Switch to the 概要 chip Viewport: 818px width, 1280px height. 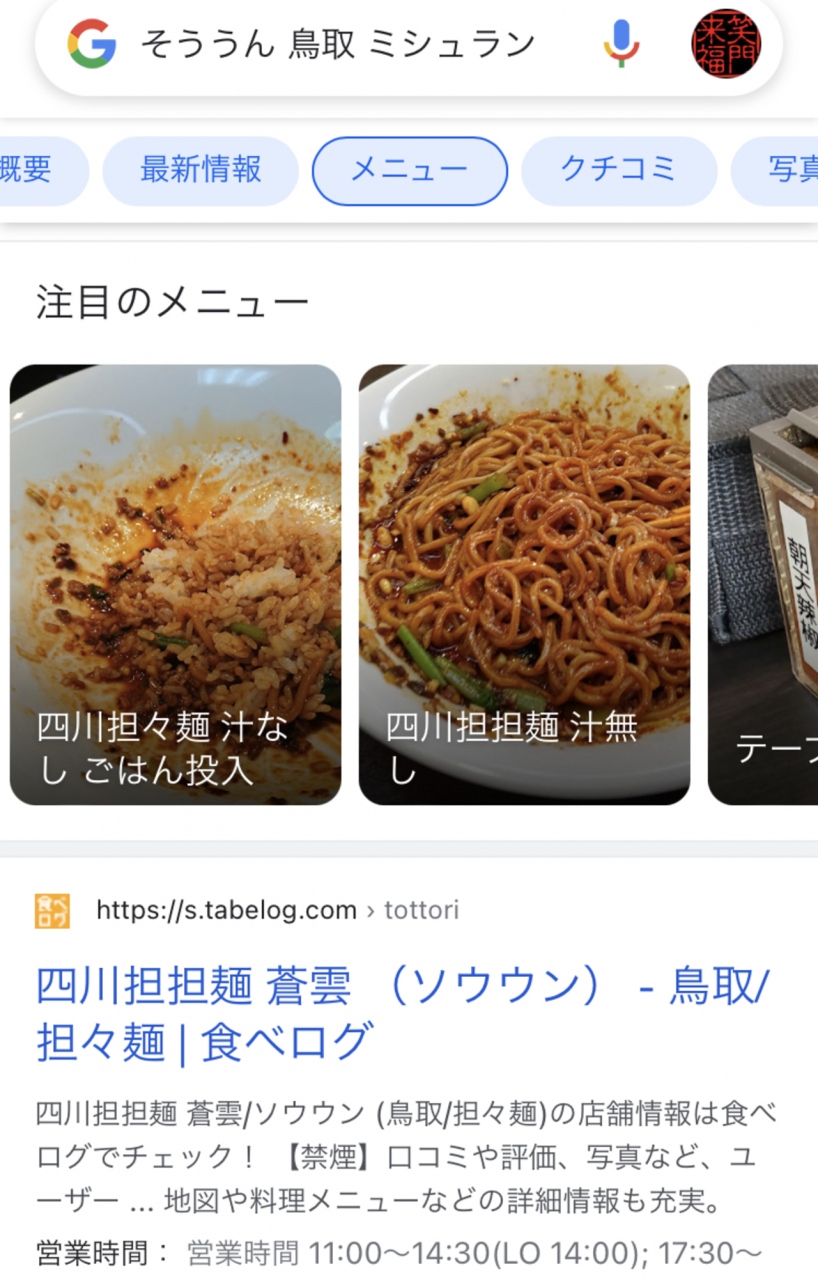click(x=35, y=170)
